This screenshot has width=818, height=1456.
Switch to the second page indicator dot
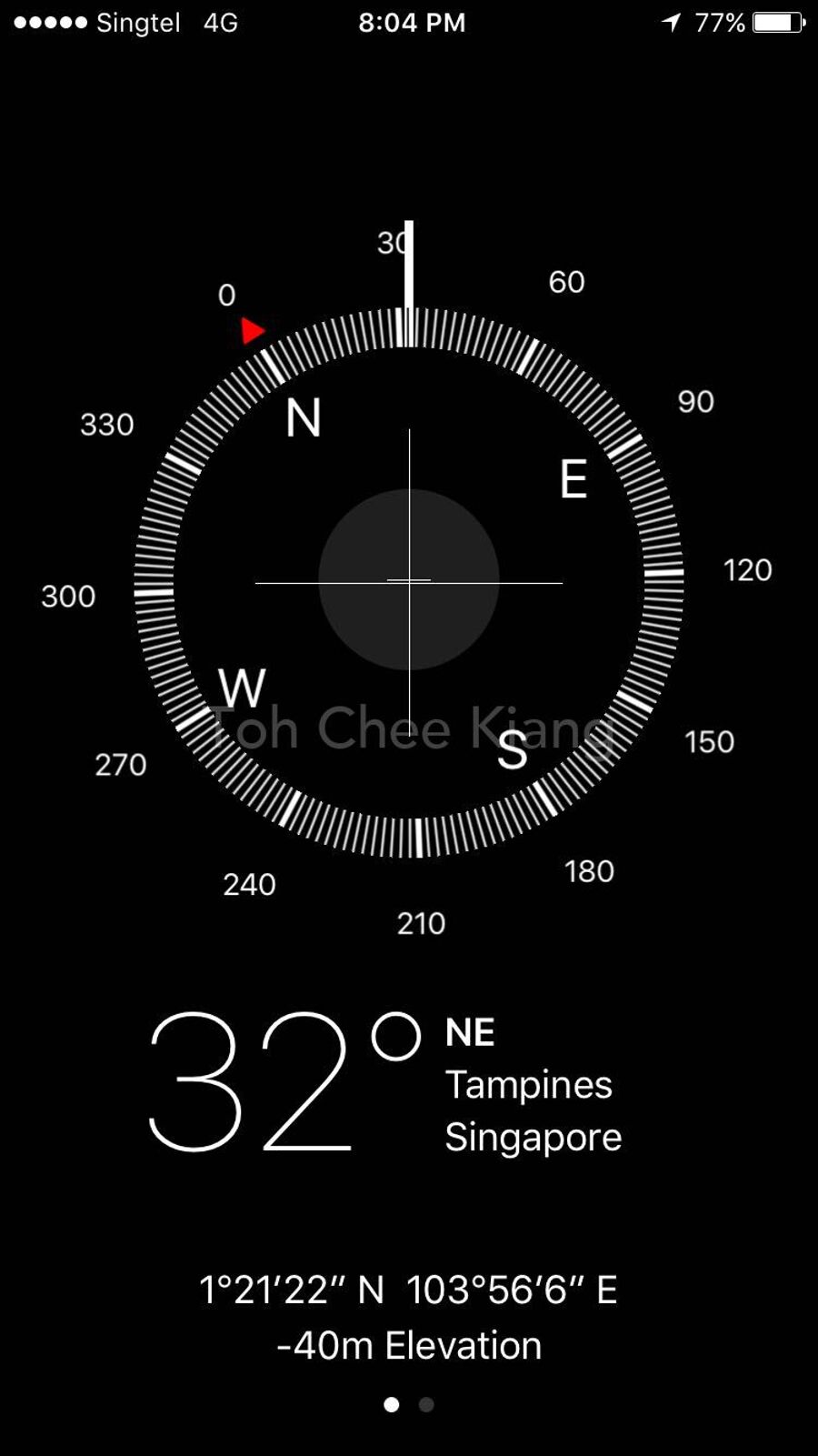426,1405
